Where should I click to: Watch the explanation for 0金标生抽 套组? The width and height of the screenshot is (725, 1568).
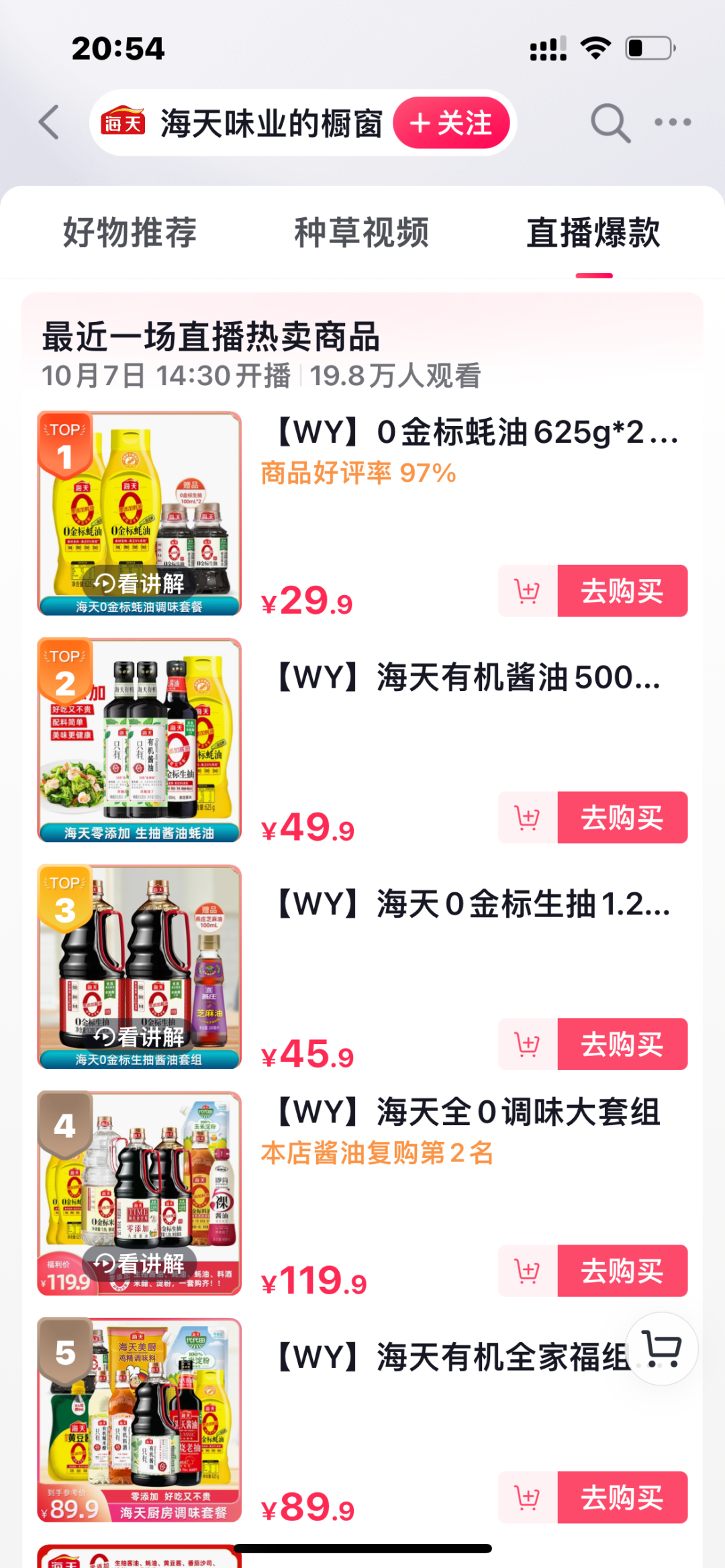[x=140, y=1037]
